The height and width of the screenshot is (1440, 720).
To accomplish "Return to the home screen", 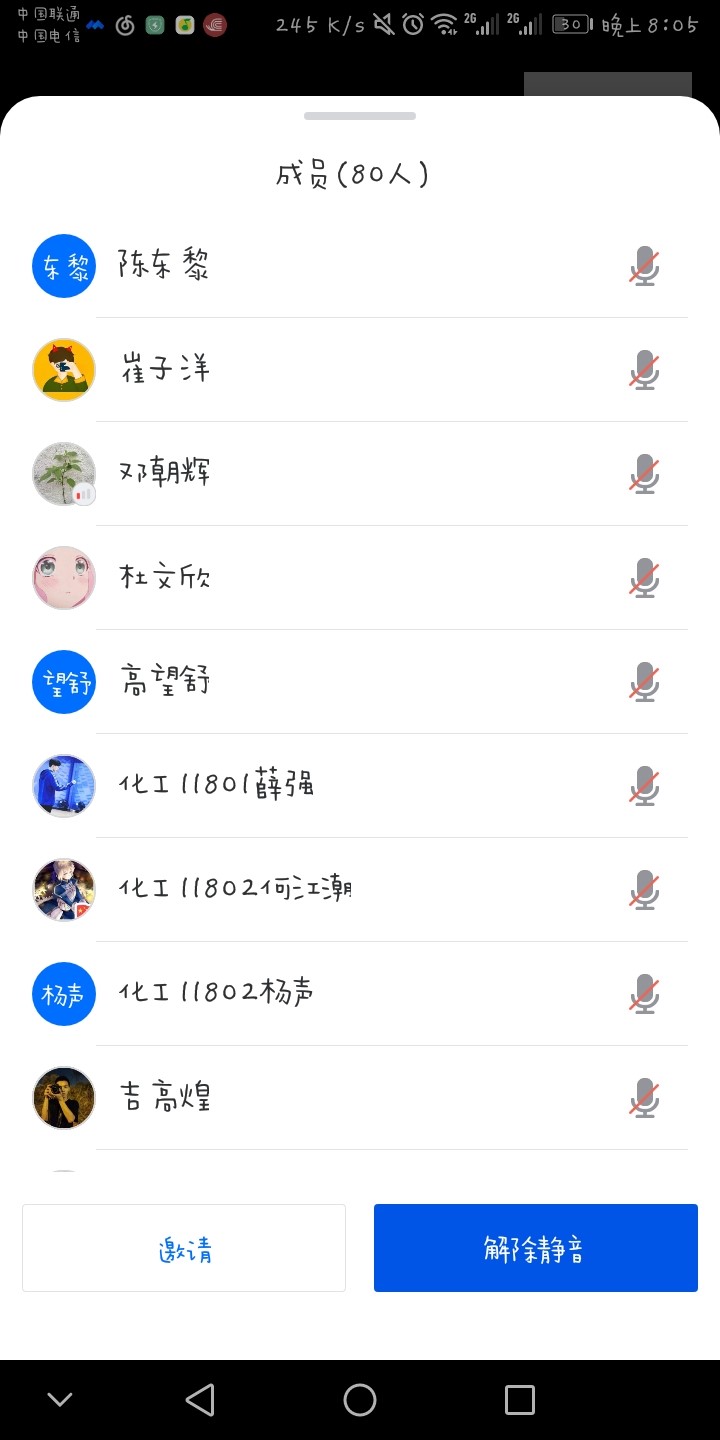I will click(x=360, y=1400).
